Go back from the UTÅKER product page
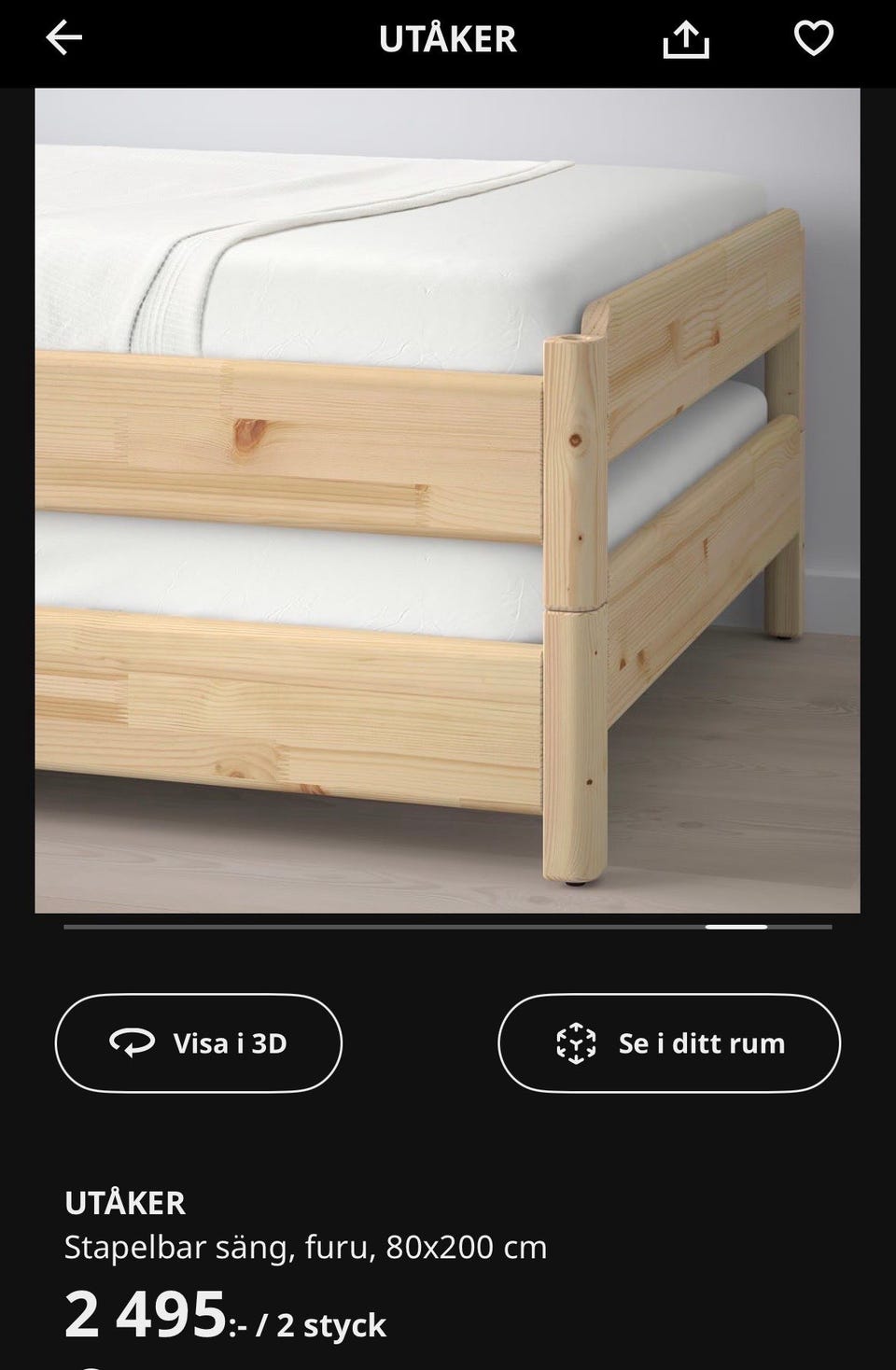Viewport: 896px width, 1370px height. pos(63,38)
